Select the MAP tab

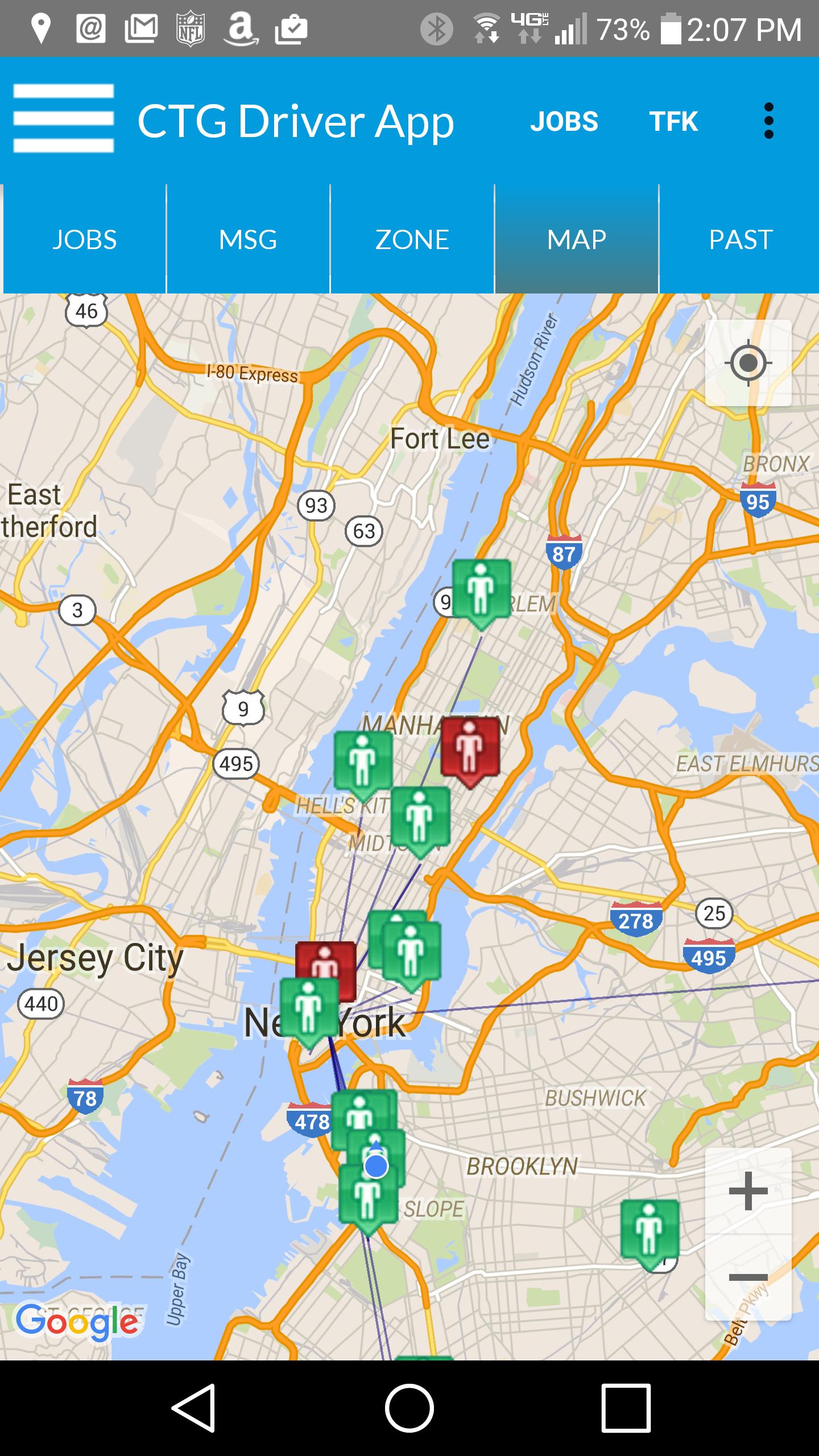[576, 239]
